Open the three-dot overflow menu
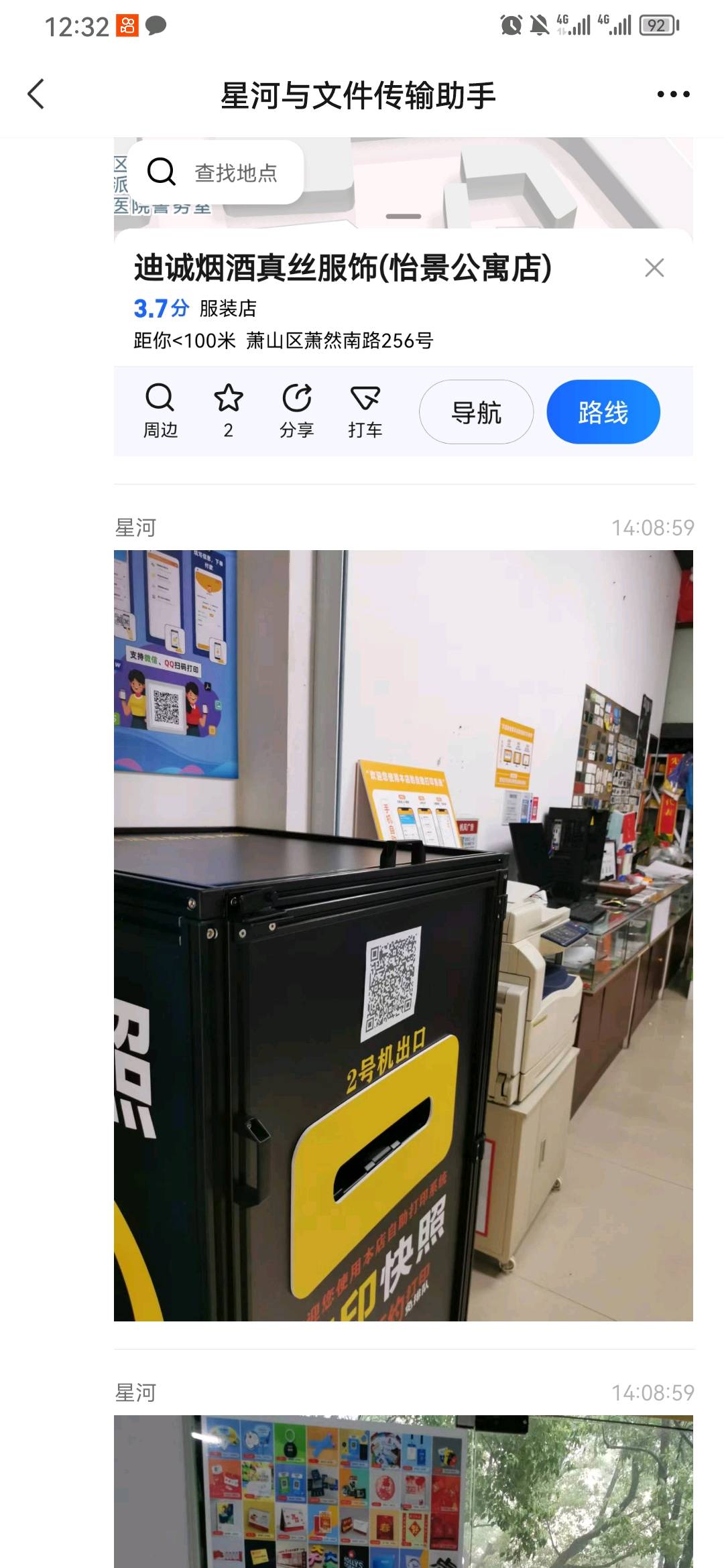The image size is (724, 1568). click(673, 94)
